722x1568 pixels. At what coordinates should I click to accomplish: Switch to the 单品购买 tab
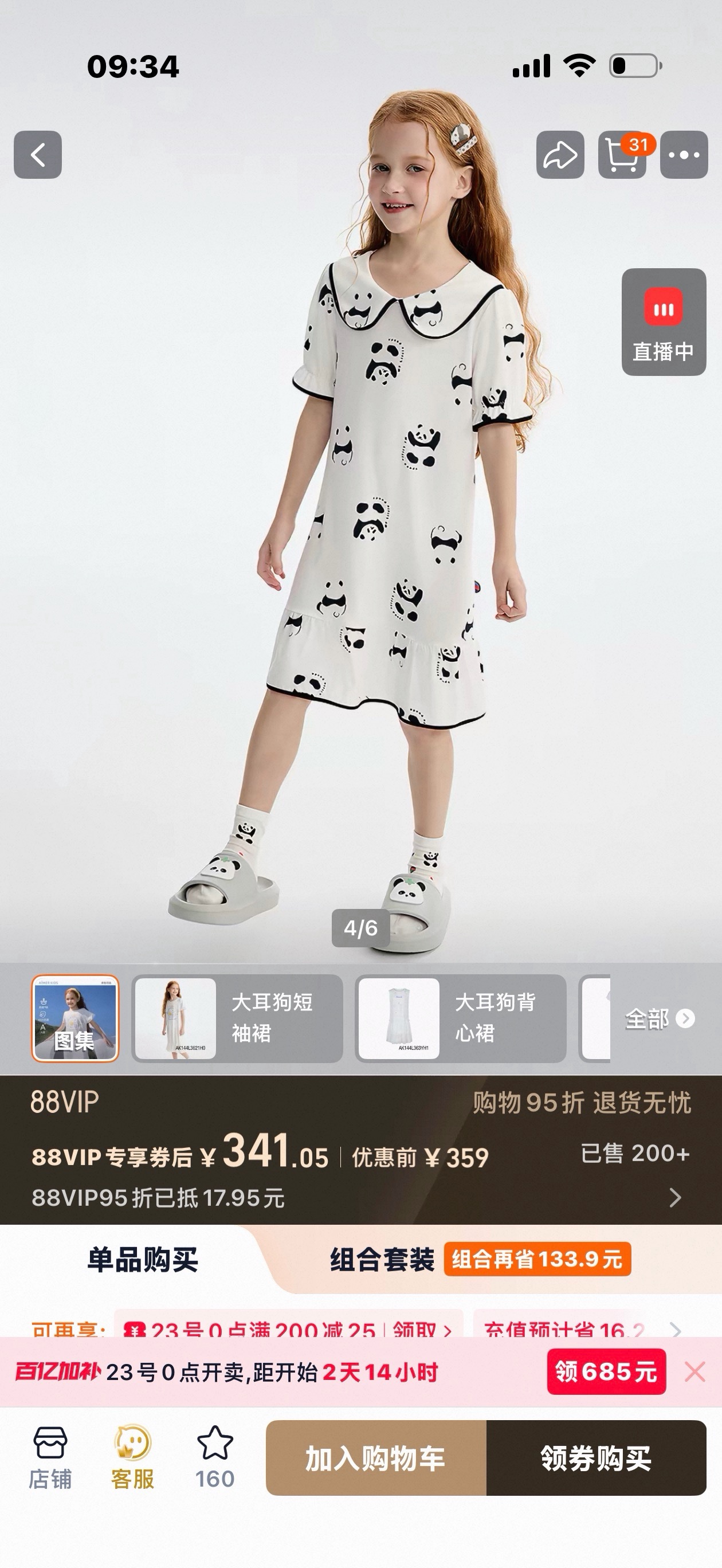coord(143,1259)
